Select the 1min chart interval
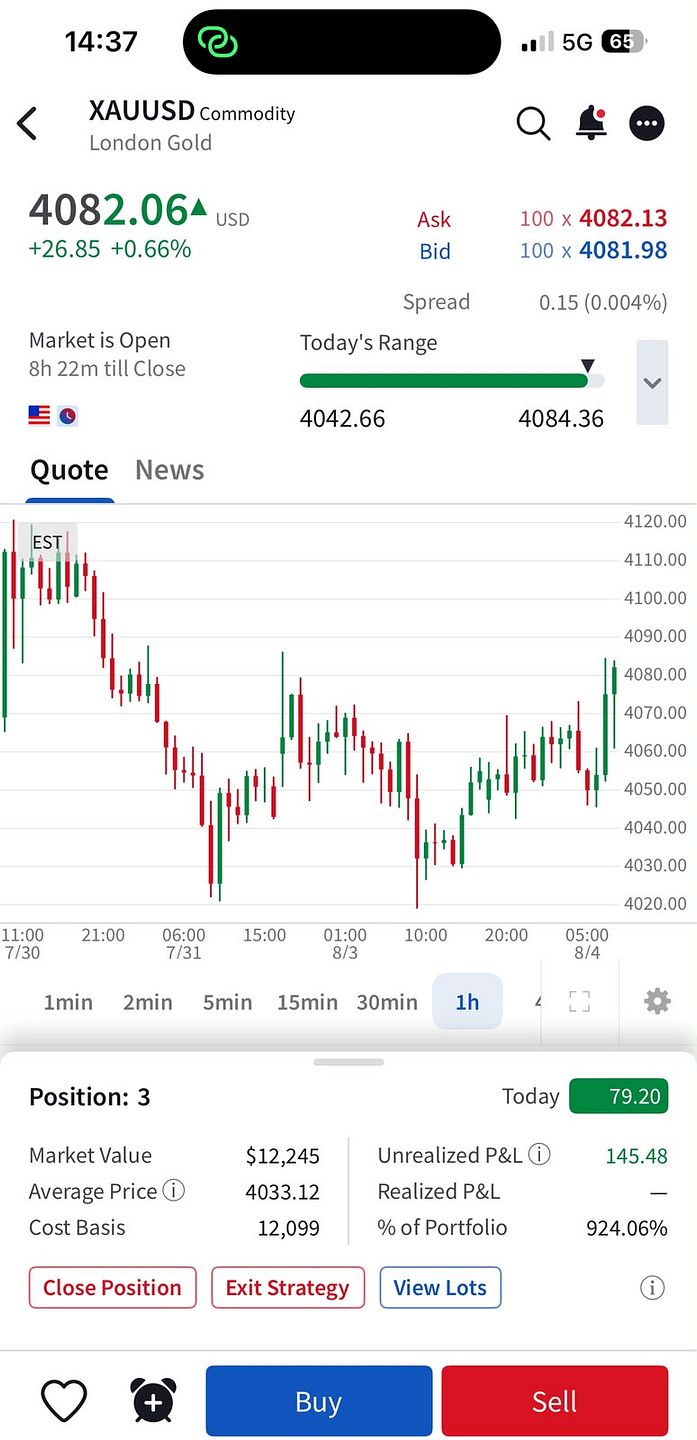 tap(68, 1002)
